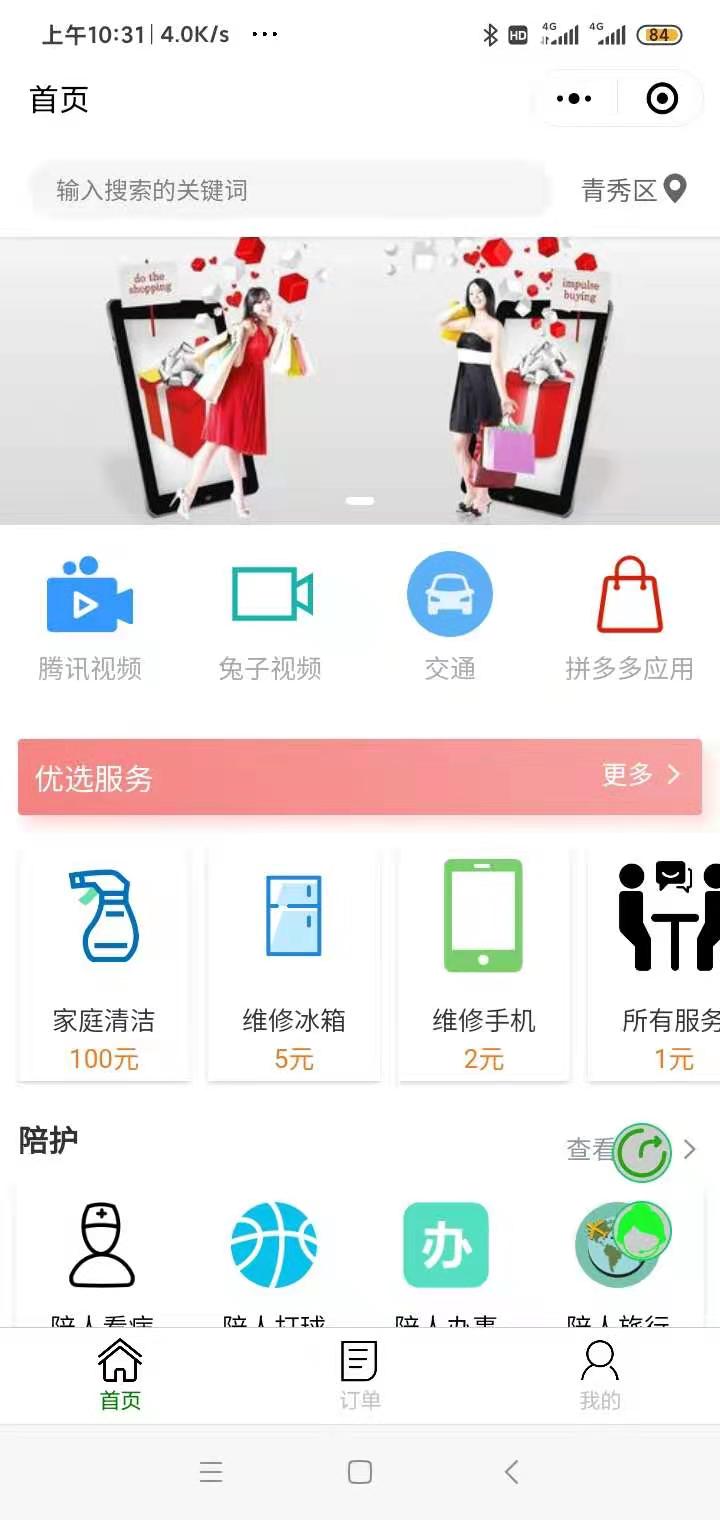This screenshot has width=720, height=1520.
Task: Change location from 青秀区
Action: pos(633,190)
